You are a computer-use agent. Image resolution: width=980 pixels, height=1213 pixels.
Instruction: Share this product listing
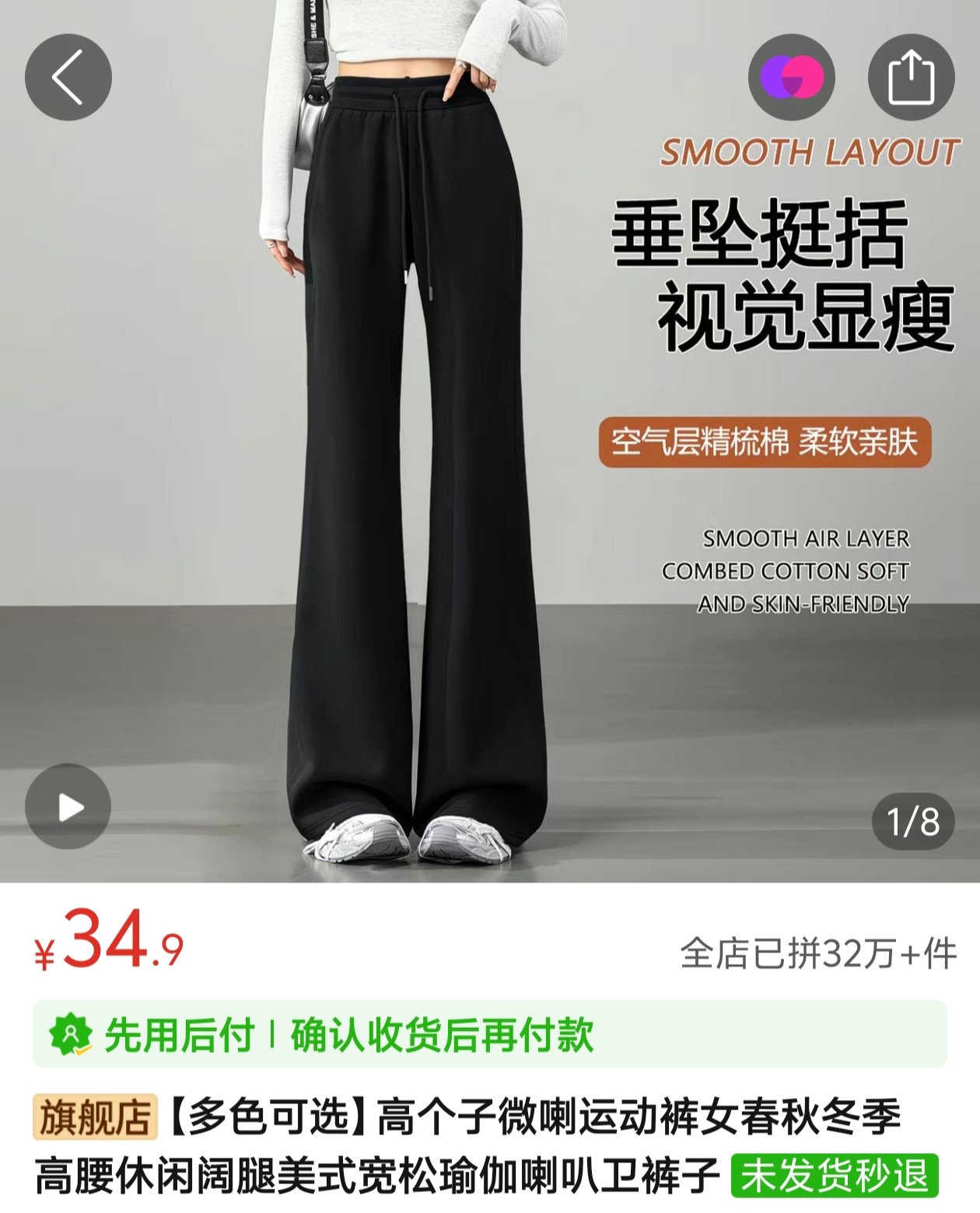point(911,77)
